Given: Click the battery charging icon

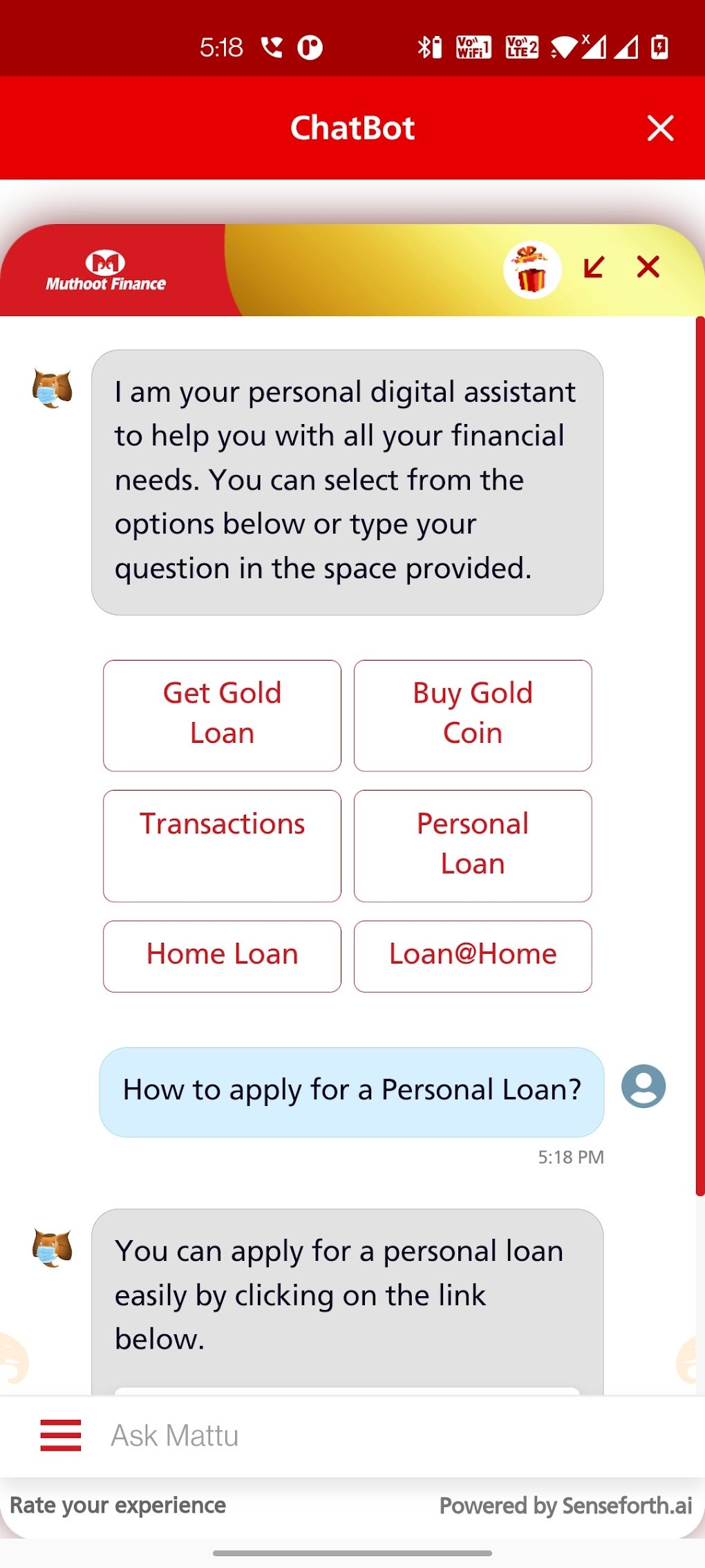Looking at the screenshot, I should [x=658, y=46].
